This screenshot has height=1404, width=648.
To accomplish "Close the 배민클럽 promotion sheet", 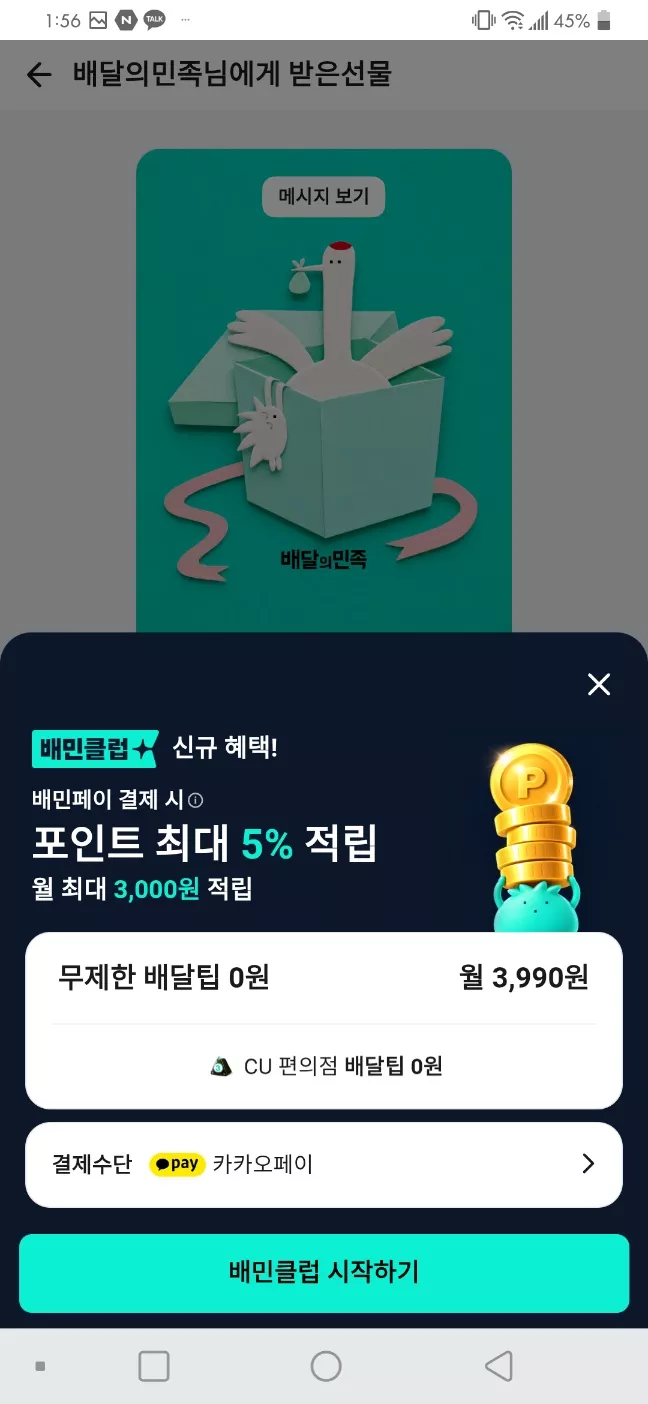I will tap(598, 684).
